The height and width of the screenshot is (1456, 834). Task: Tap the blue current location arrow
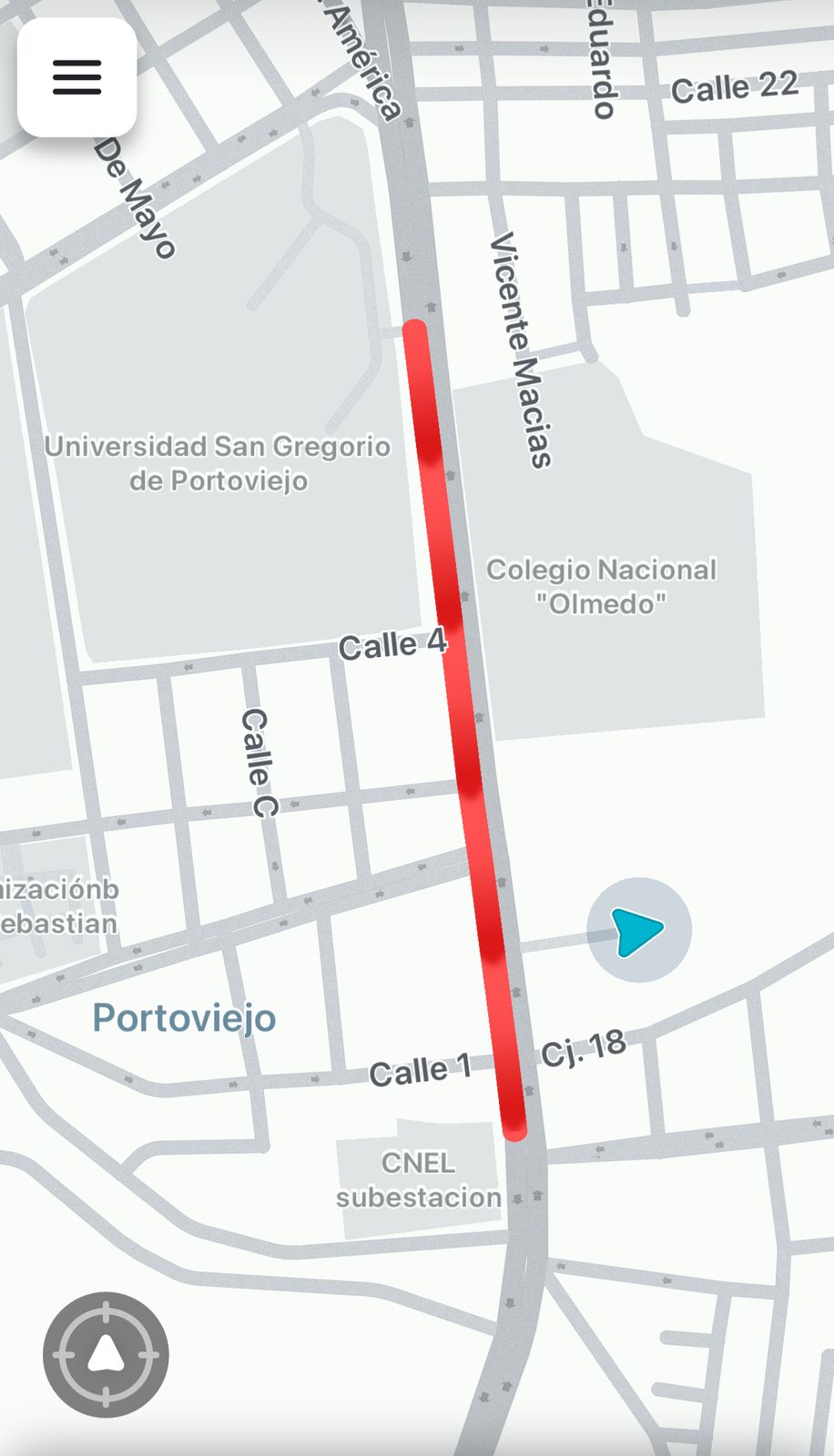coord(638,930)
